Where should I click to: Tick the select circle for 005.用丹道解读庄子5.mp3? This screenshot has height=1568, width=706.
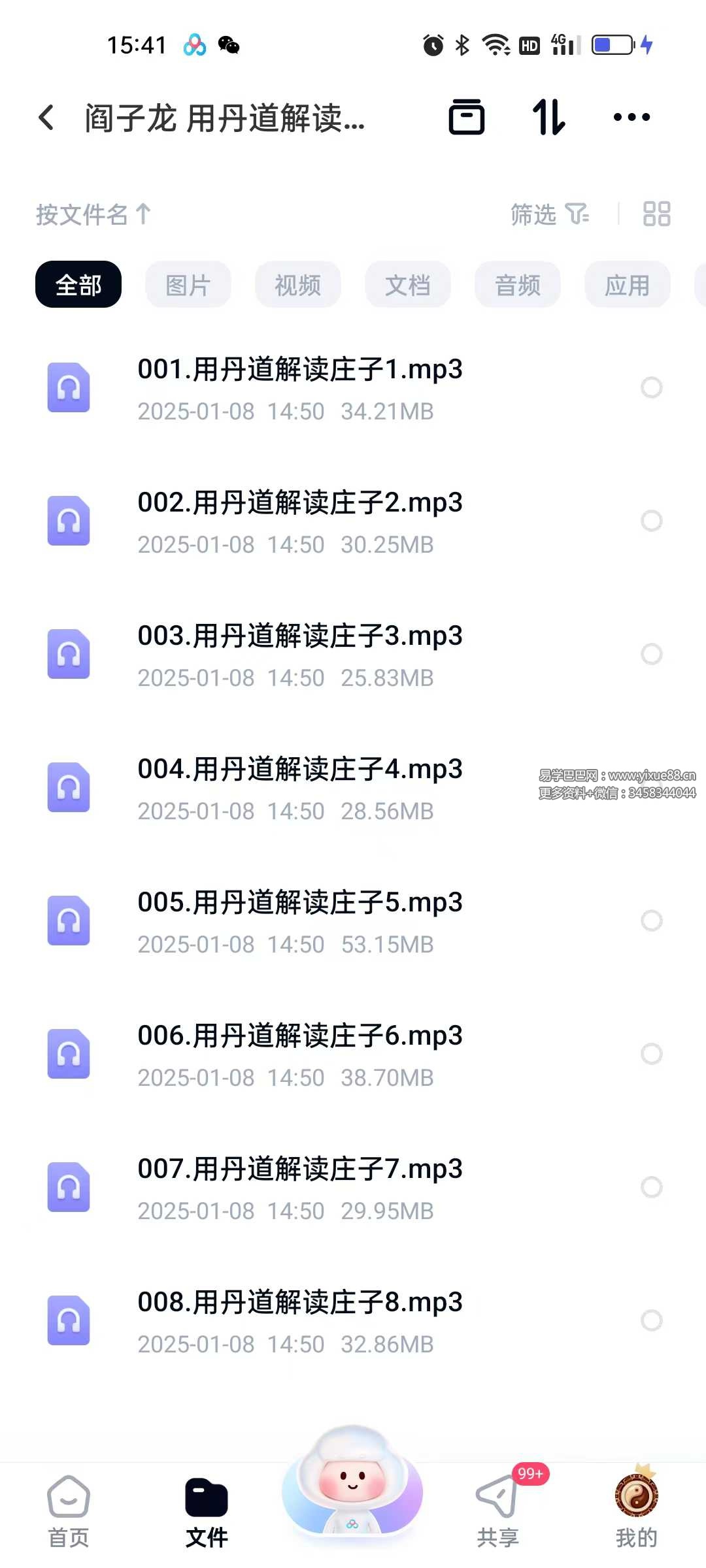(652, 921)
